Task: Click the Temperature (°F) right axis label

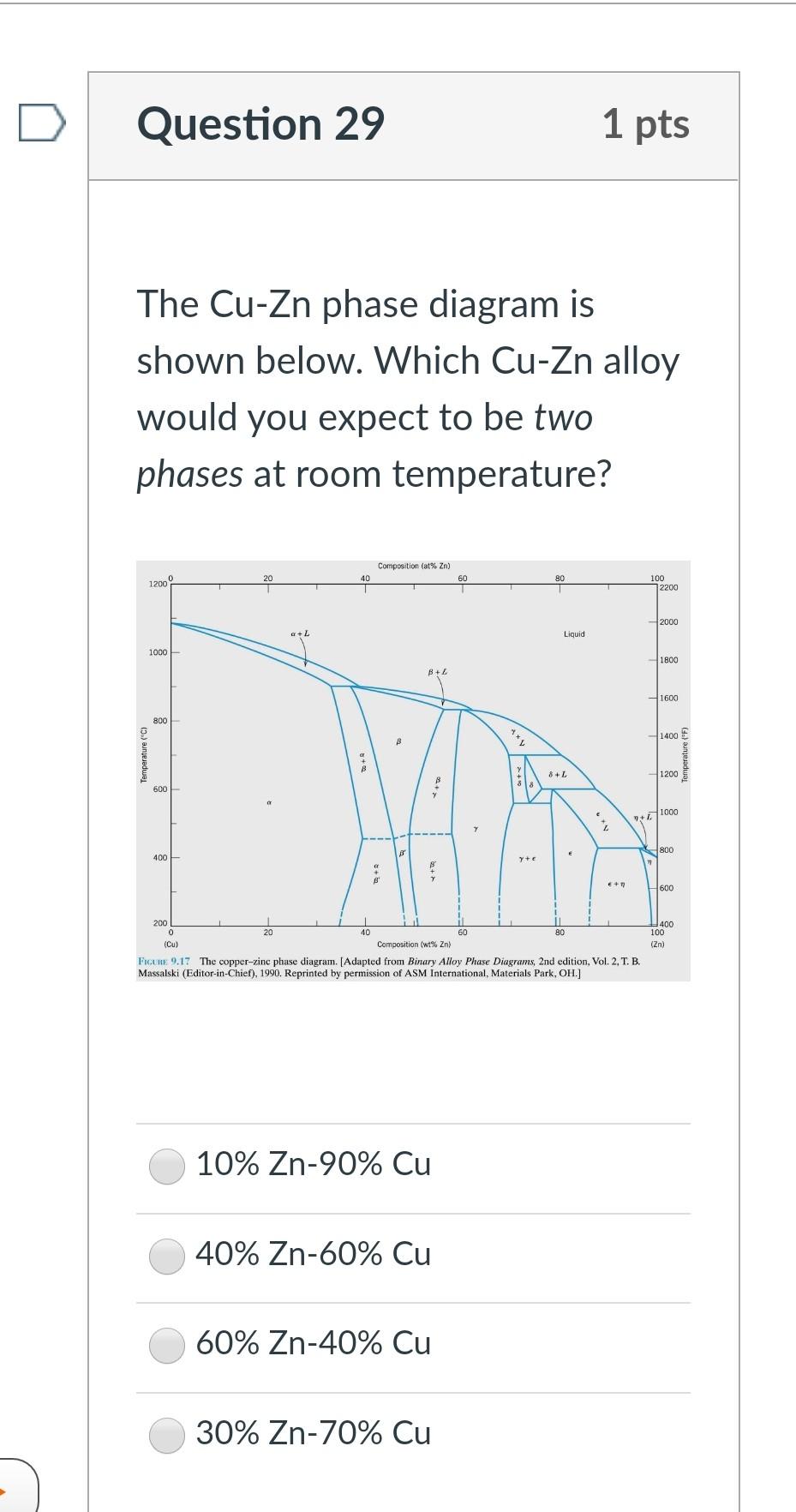Action: [x=685, y=754]
